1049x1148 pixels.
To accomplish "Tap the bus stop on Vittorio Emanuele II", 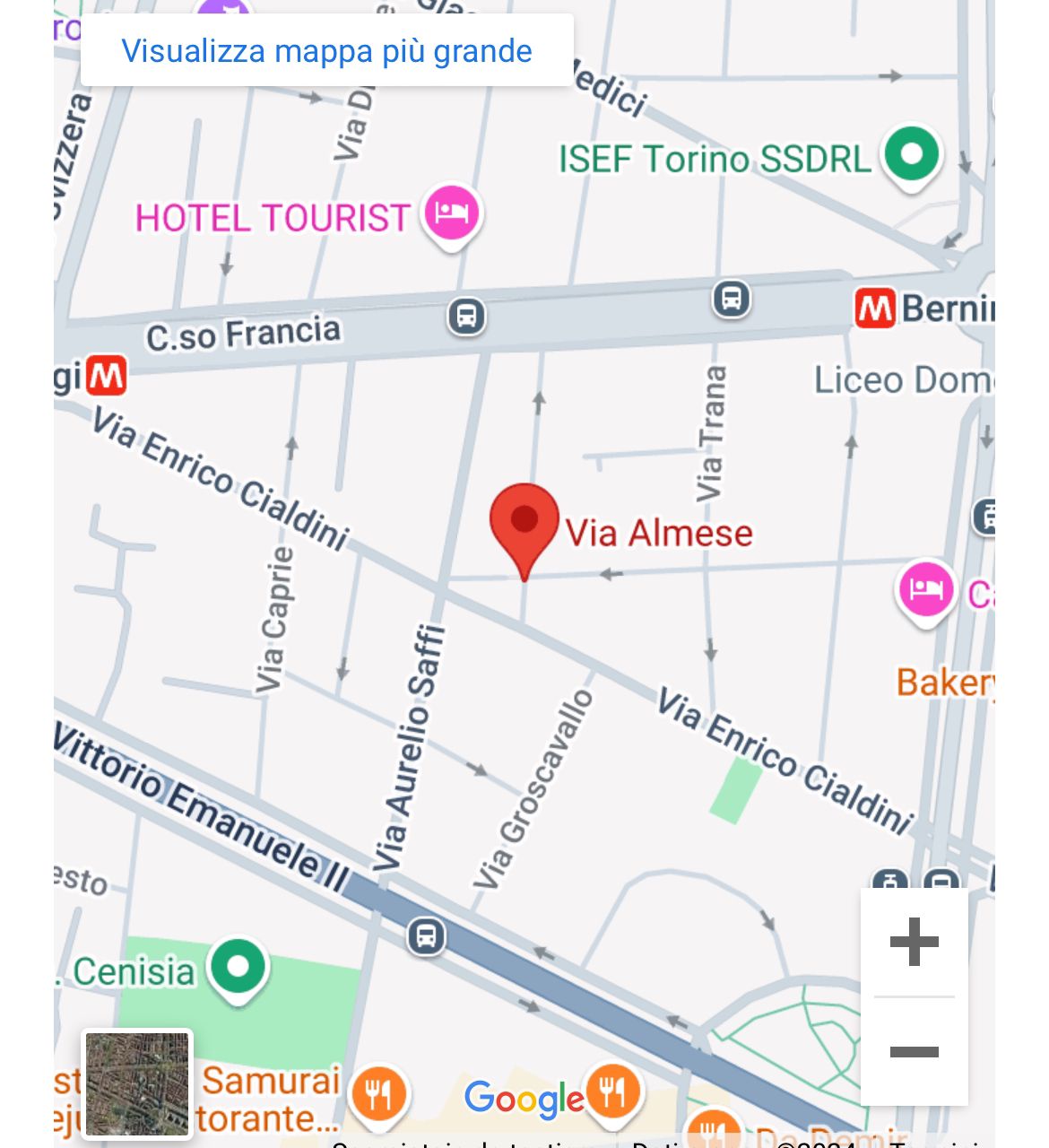I will tap(427, 936).
